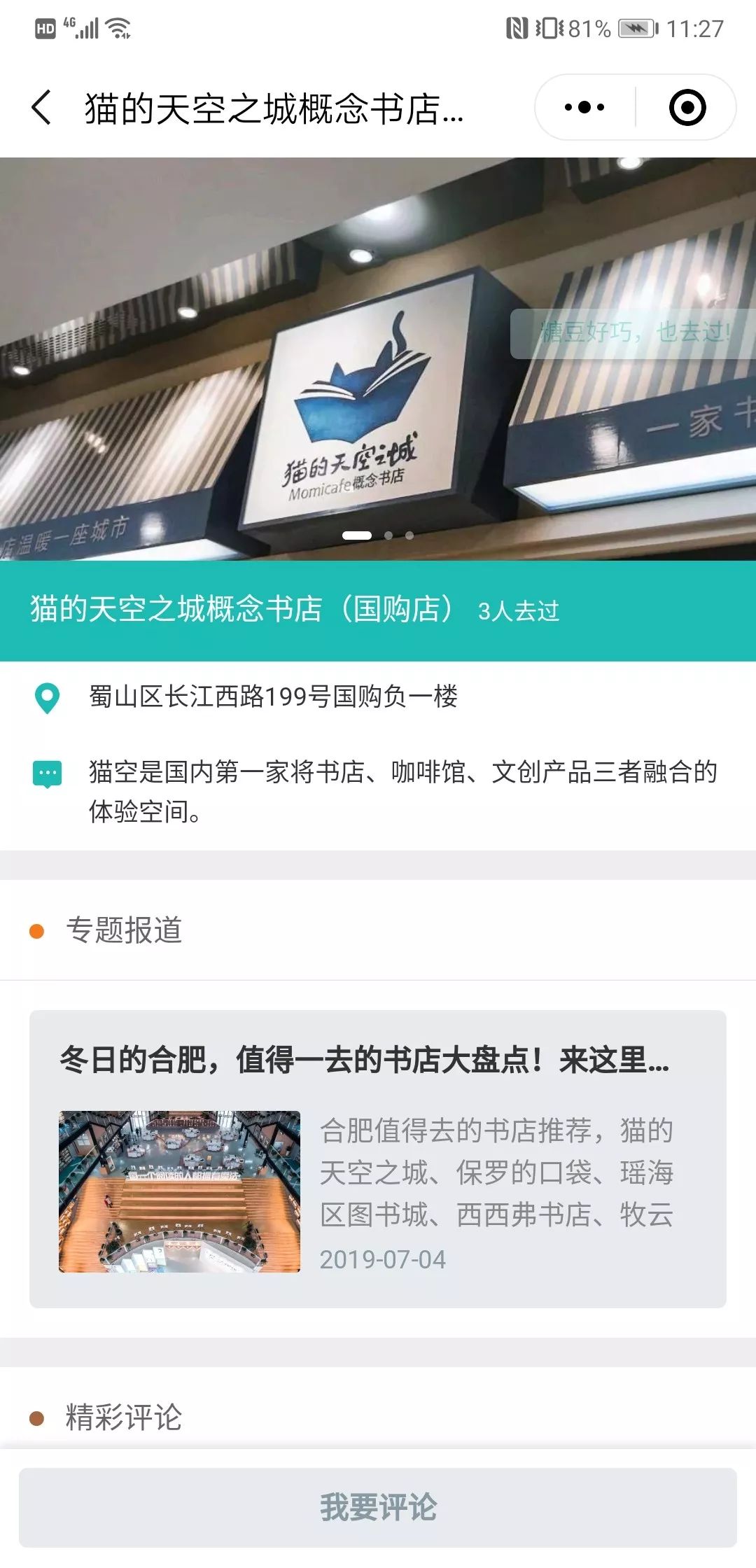Open the article 冬日的合肥，值得一去的书店大盘点
Screen dimensions: 756x1568
pos(378,1158)
